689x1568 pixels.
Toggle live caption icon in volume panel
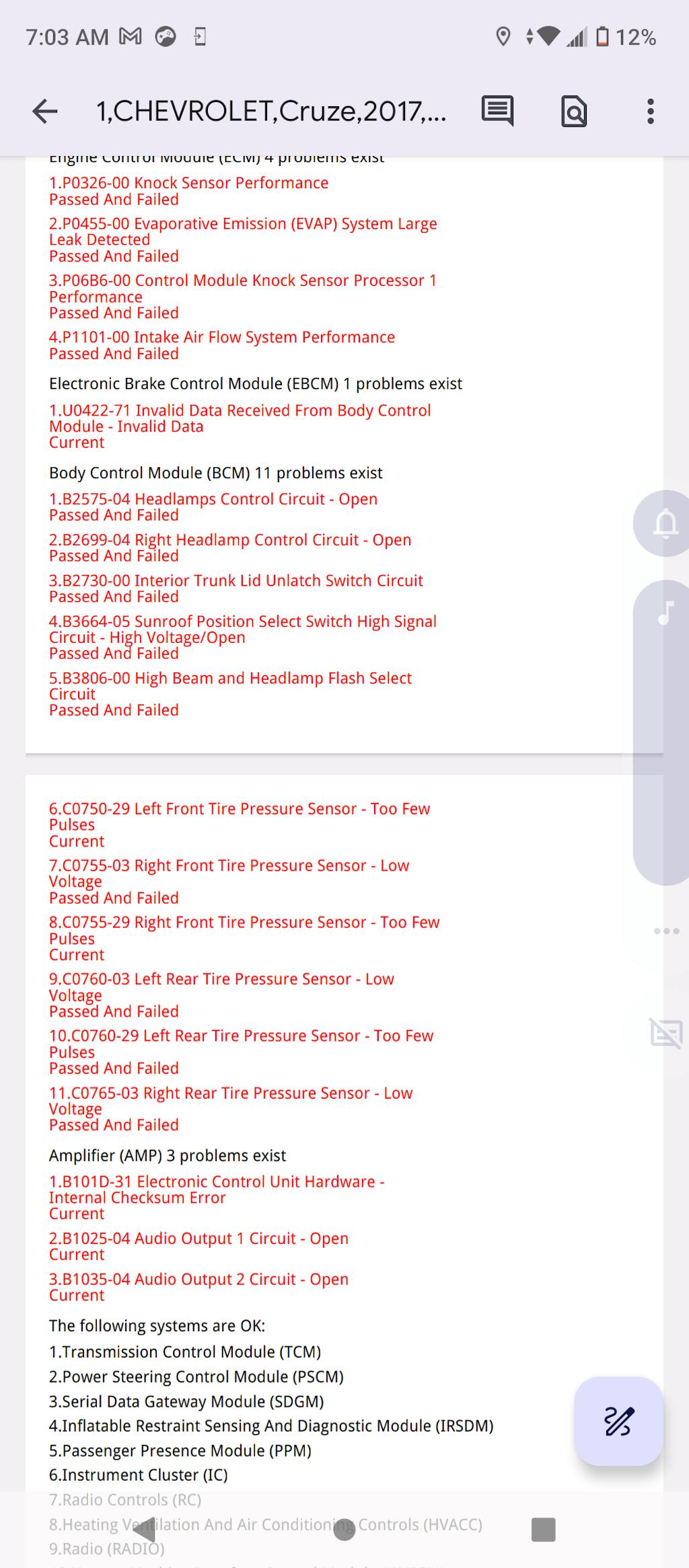pyautogui.click(x=666, y=1033)
